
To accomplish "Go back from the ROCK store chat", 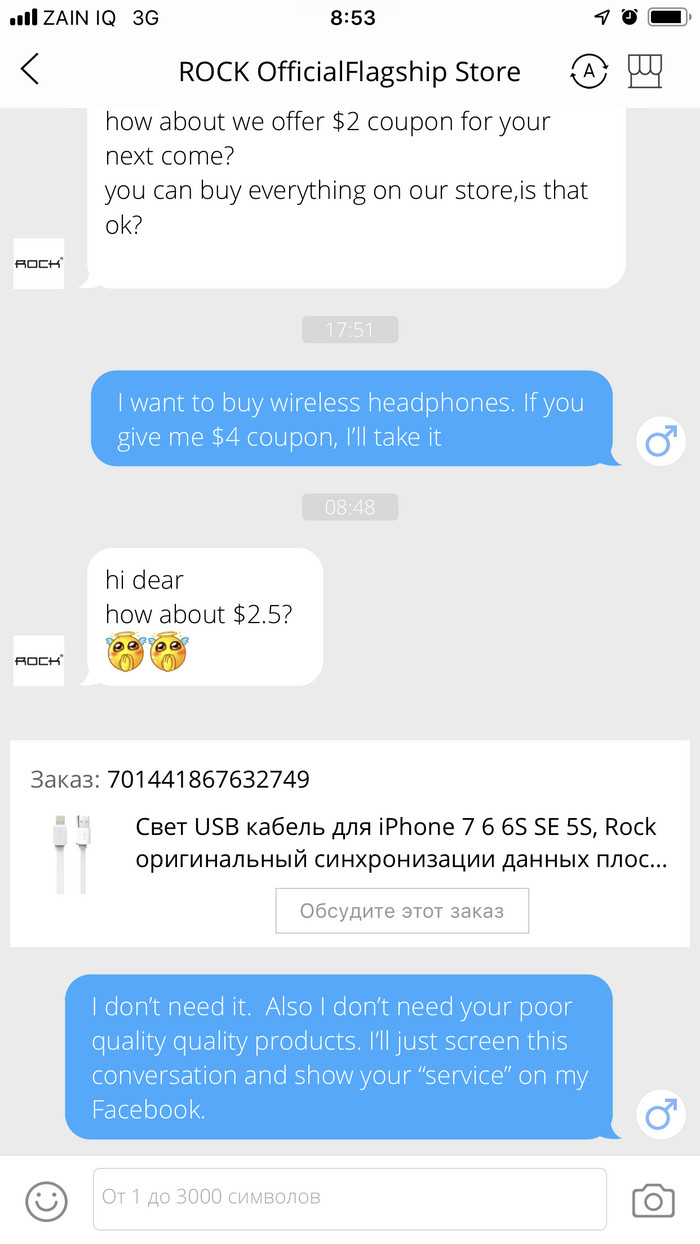I will (30, 70).
